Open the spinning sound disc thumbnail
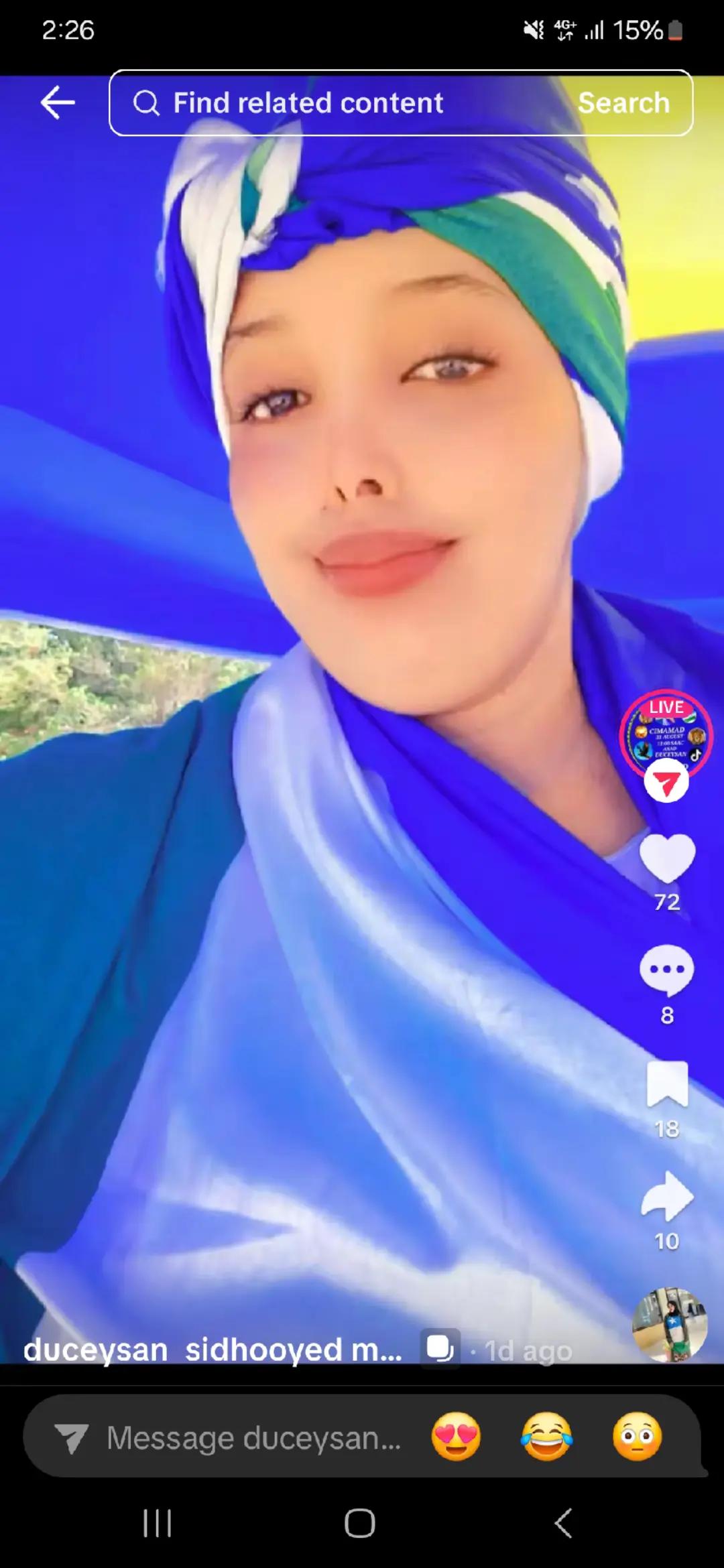Screen dimensions: 724x1568 (x=669, y=1324)
